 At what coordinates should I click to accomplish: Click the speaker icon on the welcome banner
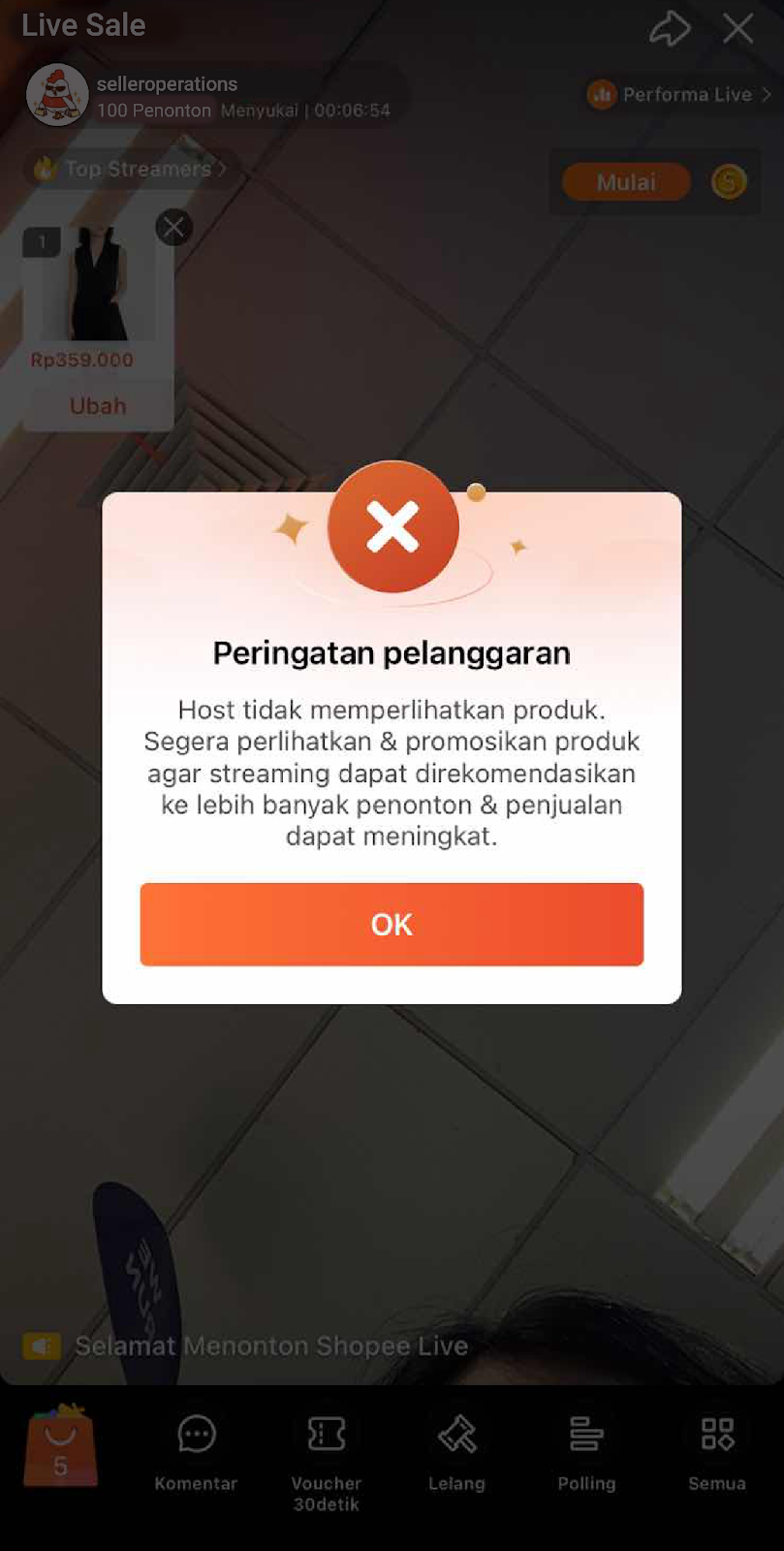coord(40,1345)
